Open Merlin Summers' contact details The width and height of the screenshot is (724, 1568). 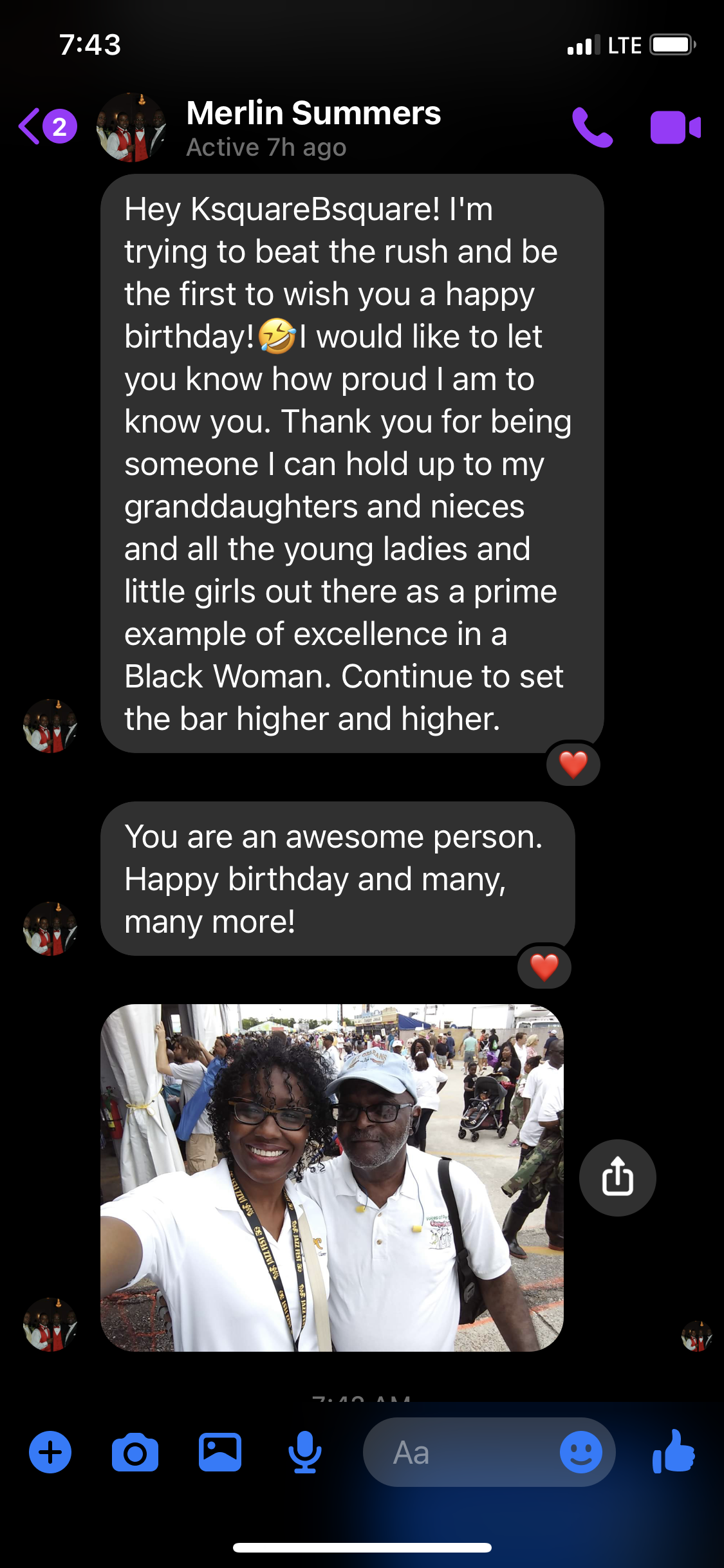point(313,127)
